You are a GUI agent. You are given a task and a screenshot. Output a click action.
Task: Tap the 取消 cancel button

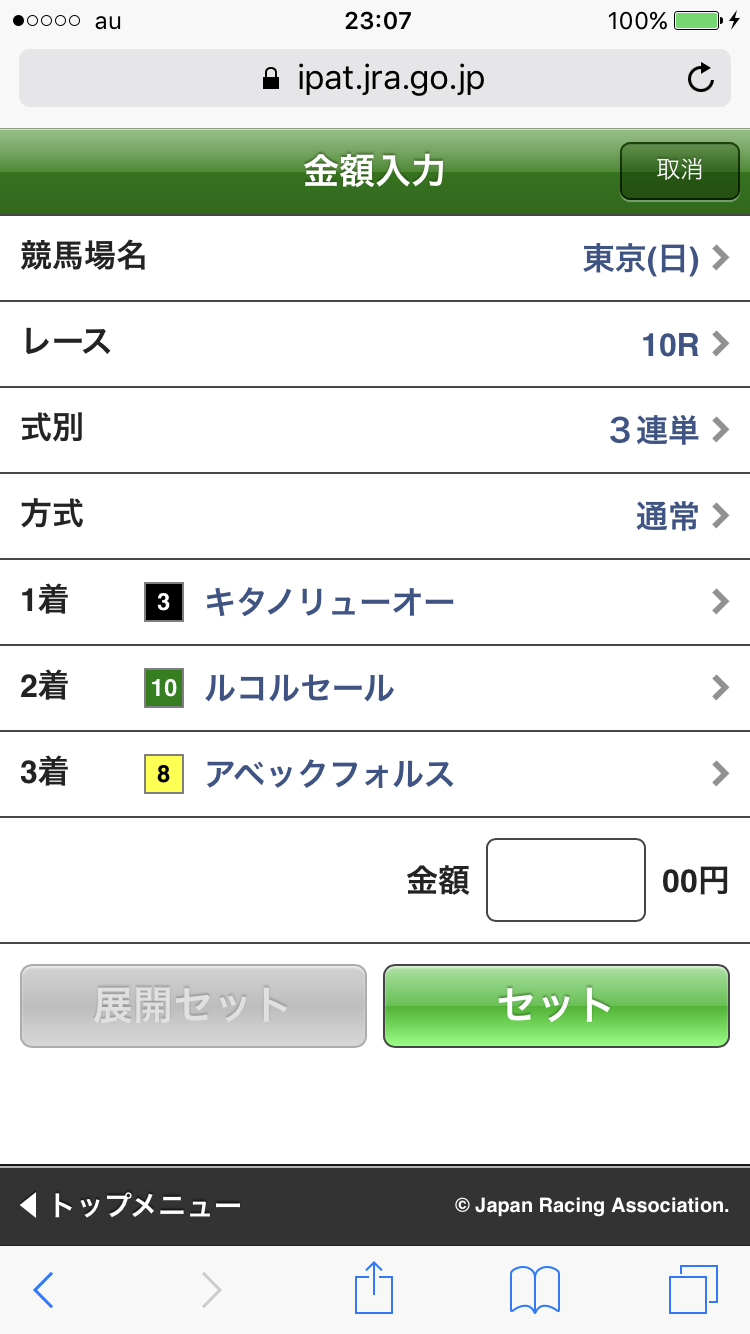pyautogui.click(x=679, y=170)
